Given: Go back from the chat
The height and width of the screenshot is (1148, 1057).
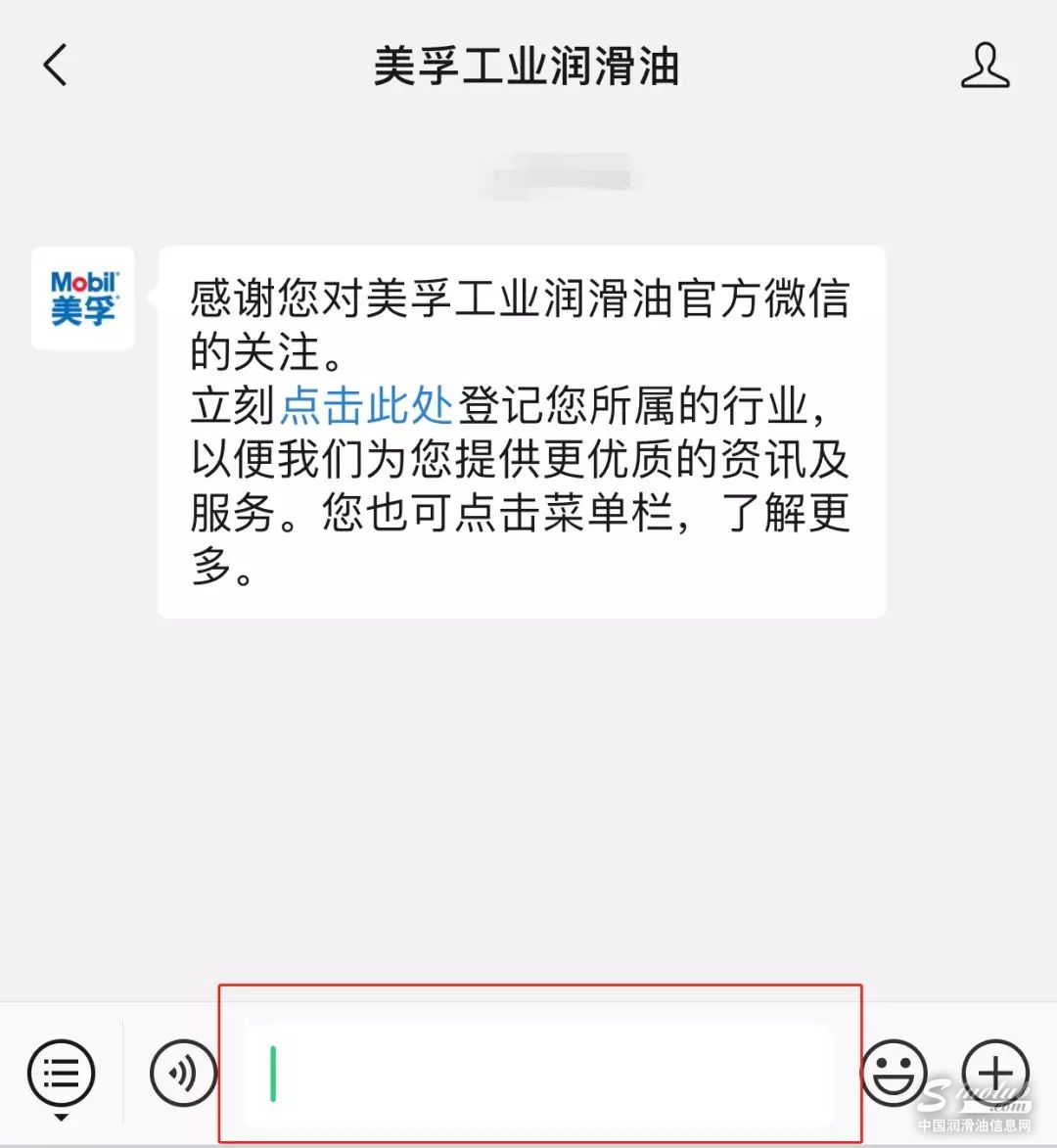Looking at the screenshot, I should tap(56, 67).
